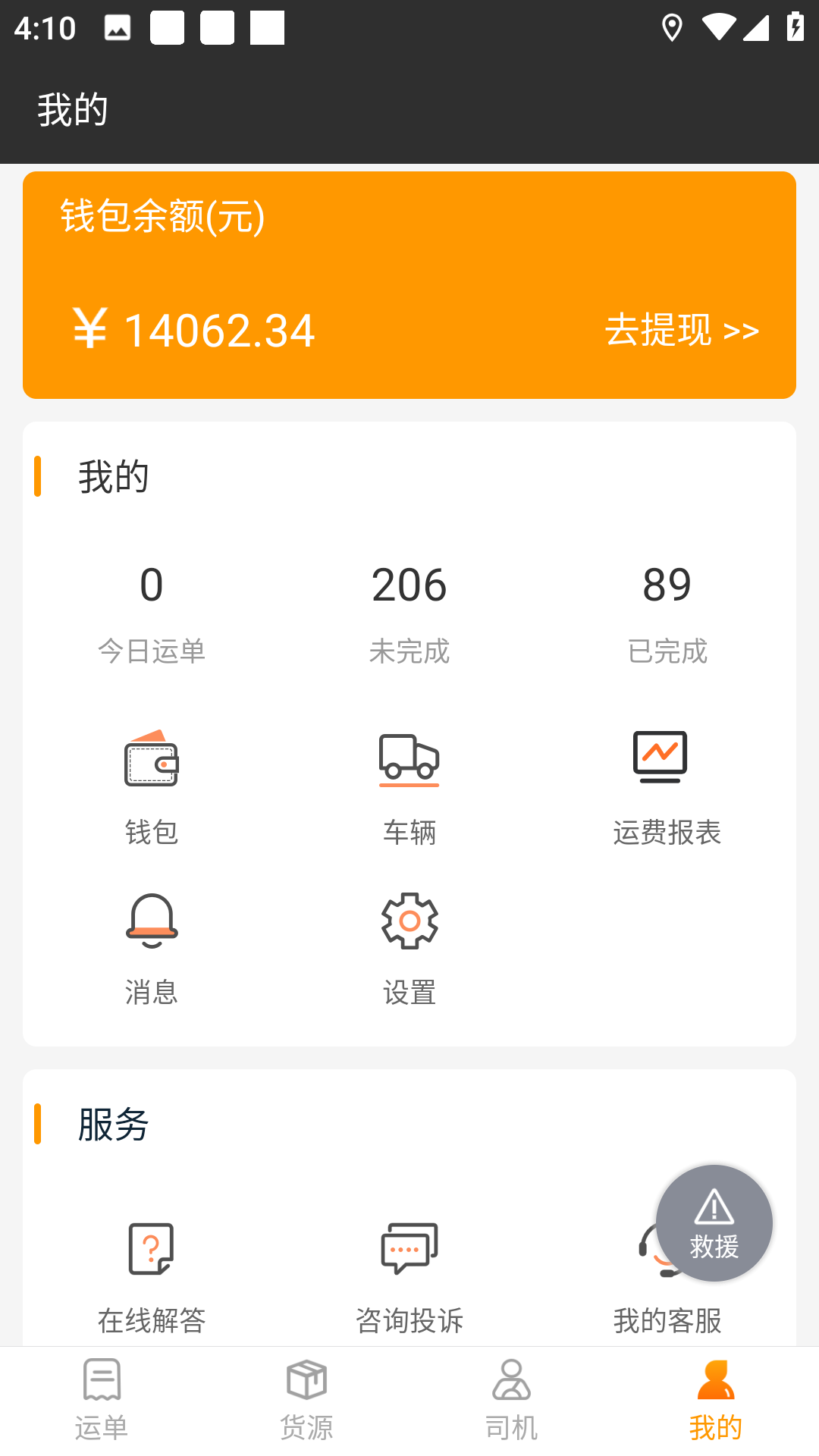The width and height of the screenshot is (819, 1456).
Task: Open the 司机 driver tab
Action: coord(511,1403)
